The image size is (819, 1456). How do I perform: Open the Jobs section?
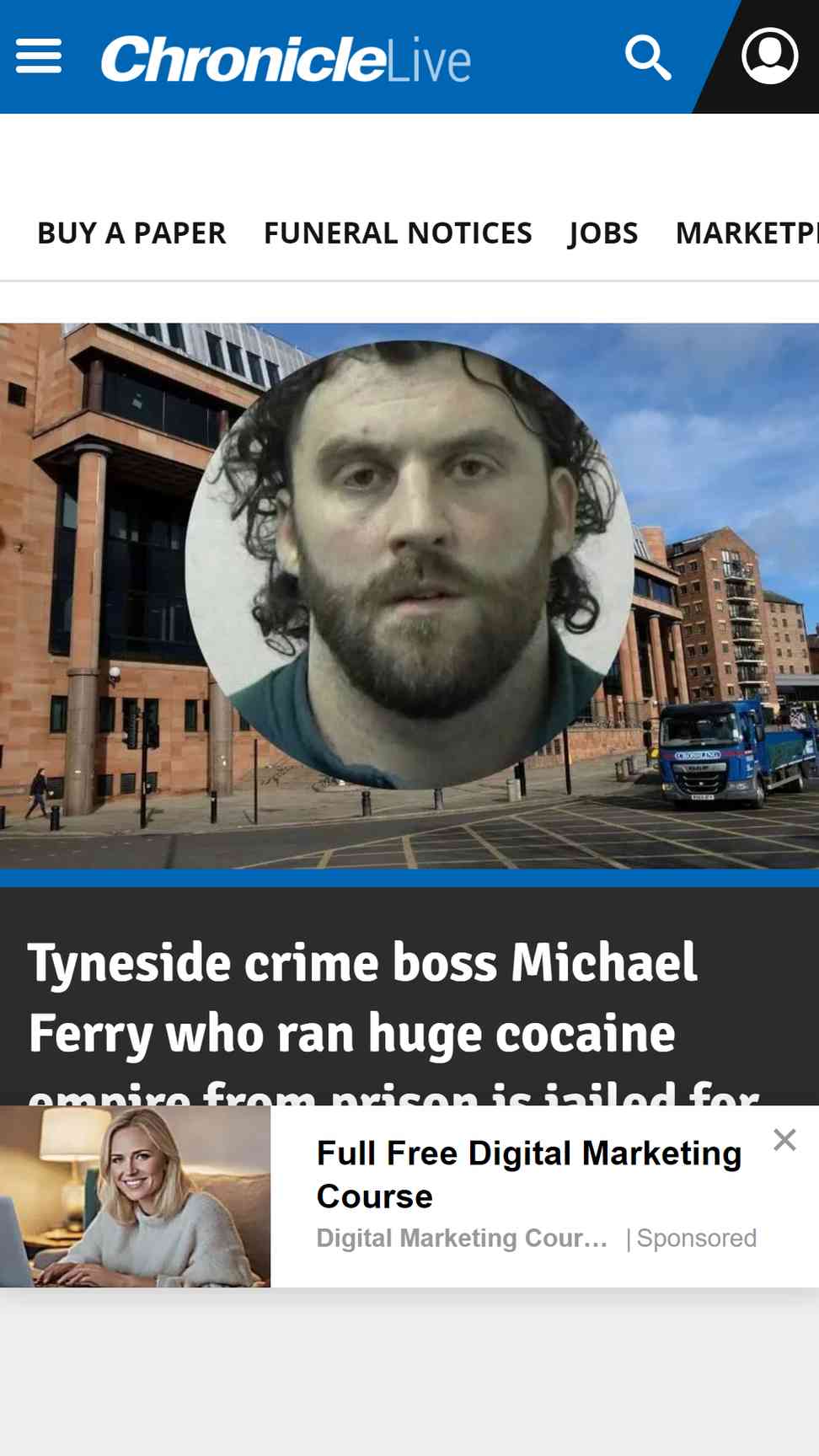click(603, 233)
